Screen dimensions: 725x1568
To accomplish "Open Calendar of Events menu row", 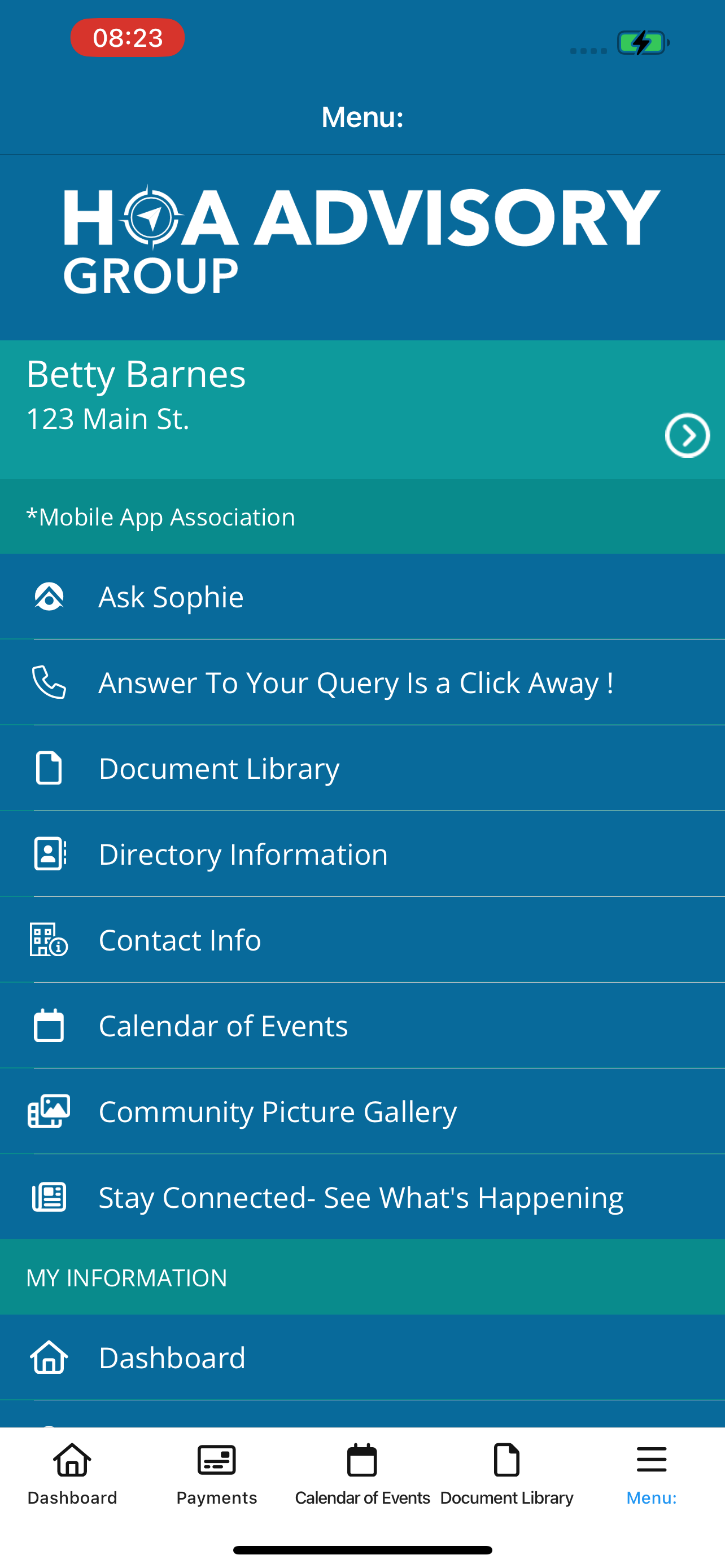I will pyautogui.click(x=362, y=1026).
